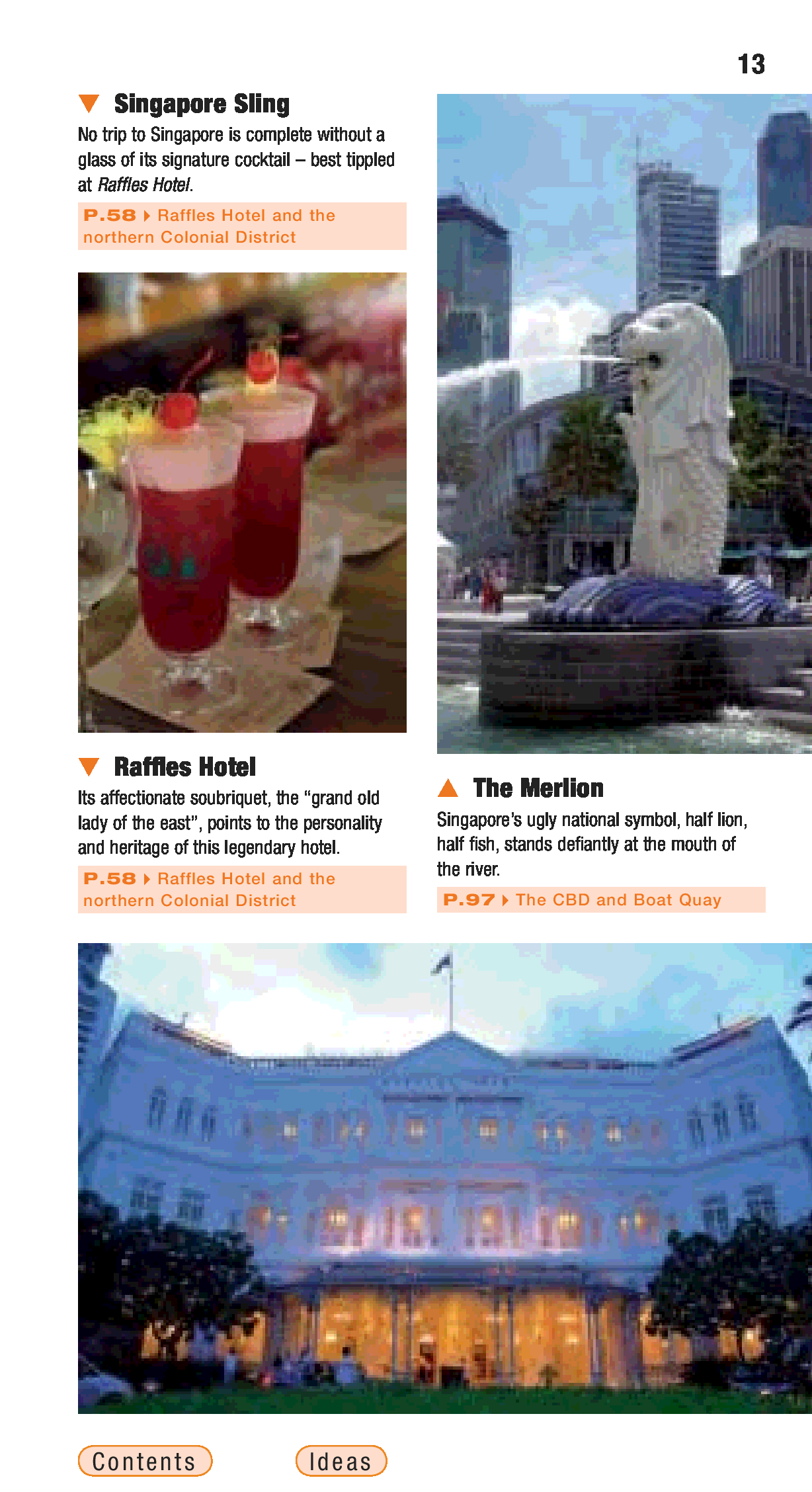This screenshot has width=812, height=1492.
Task: Open the Contents button
Action: coord(145,1460)
